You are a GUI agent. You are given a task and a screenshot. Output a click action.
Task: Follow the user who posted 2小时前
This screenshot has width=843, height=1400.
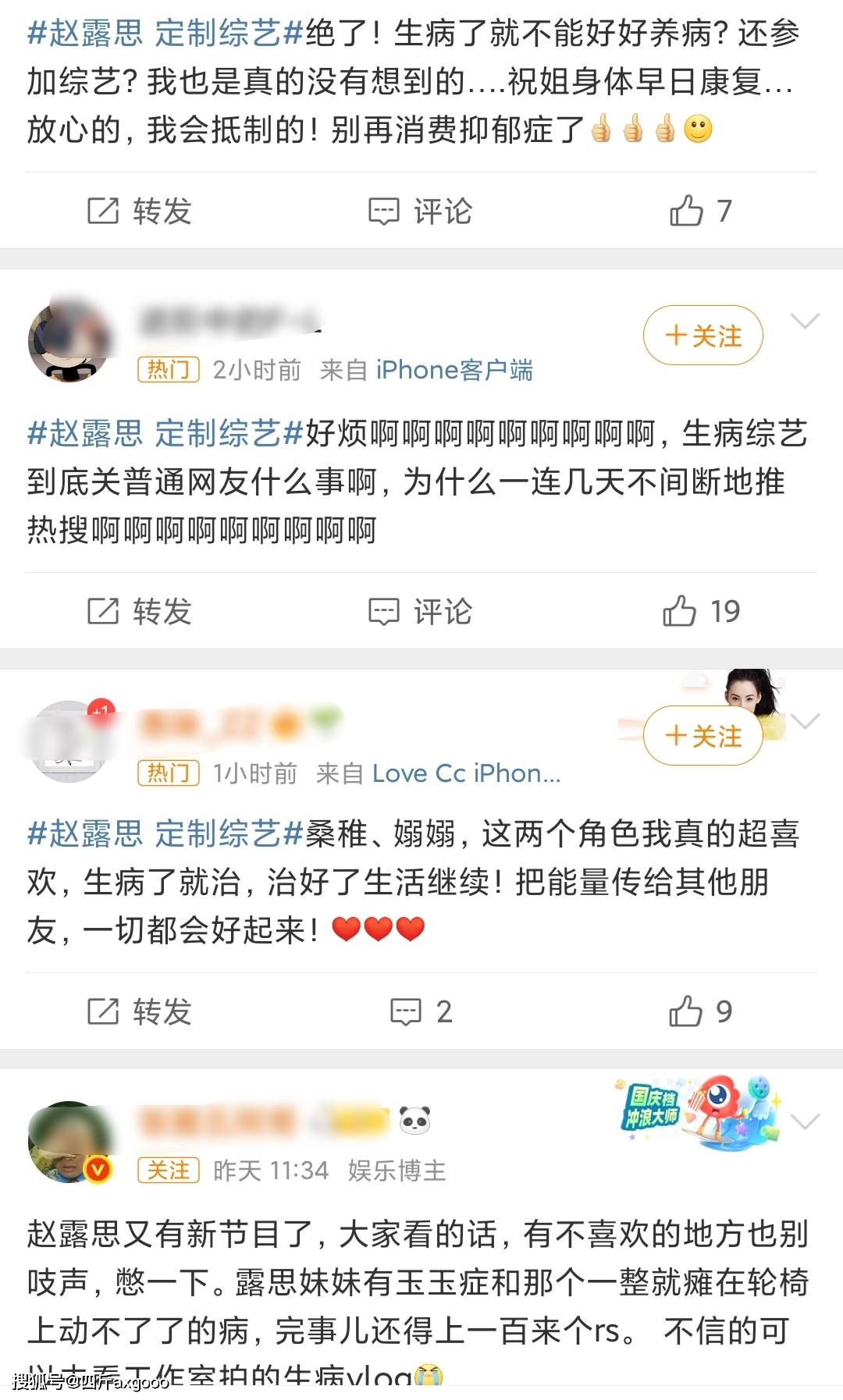coord(702,336)
